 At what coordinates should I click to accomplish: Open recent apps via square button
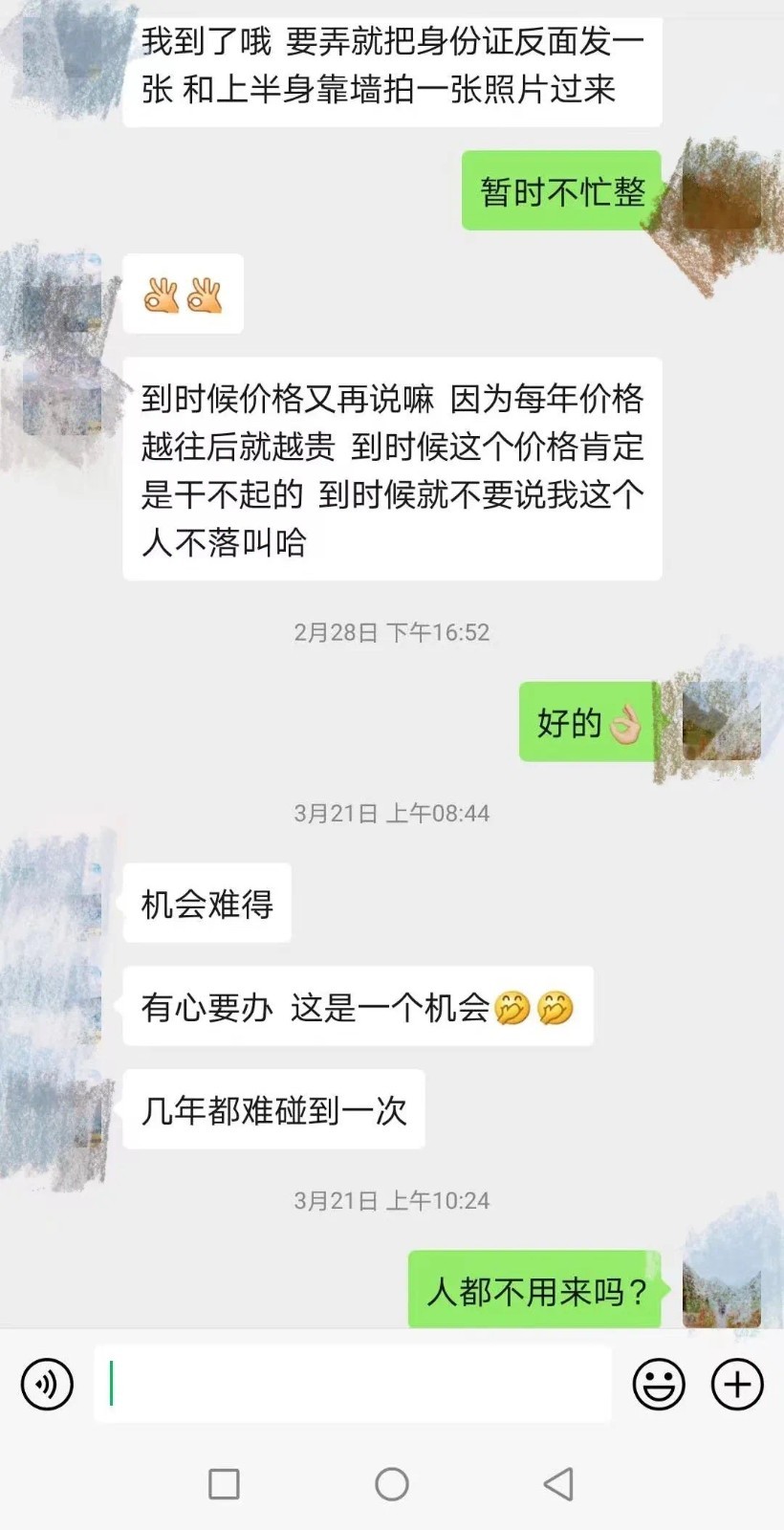click(224, 1484)
